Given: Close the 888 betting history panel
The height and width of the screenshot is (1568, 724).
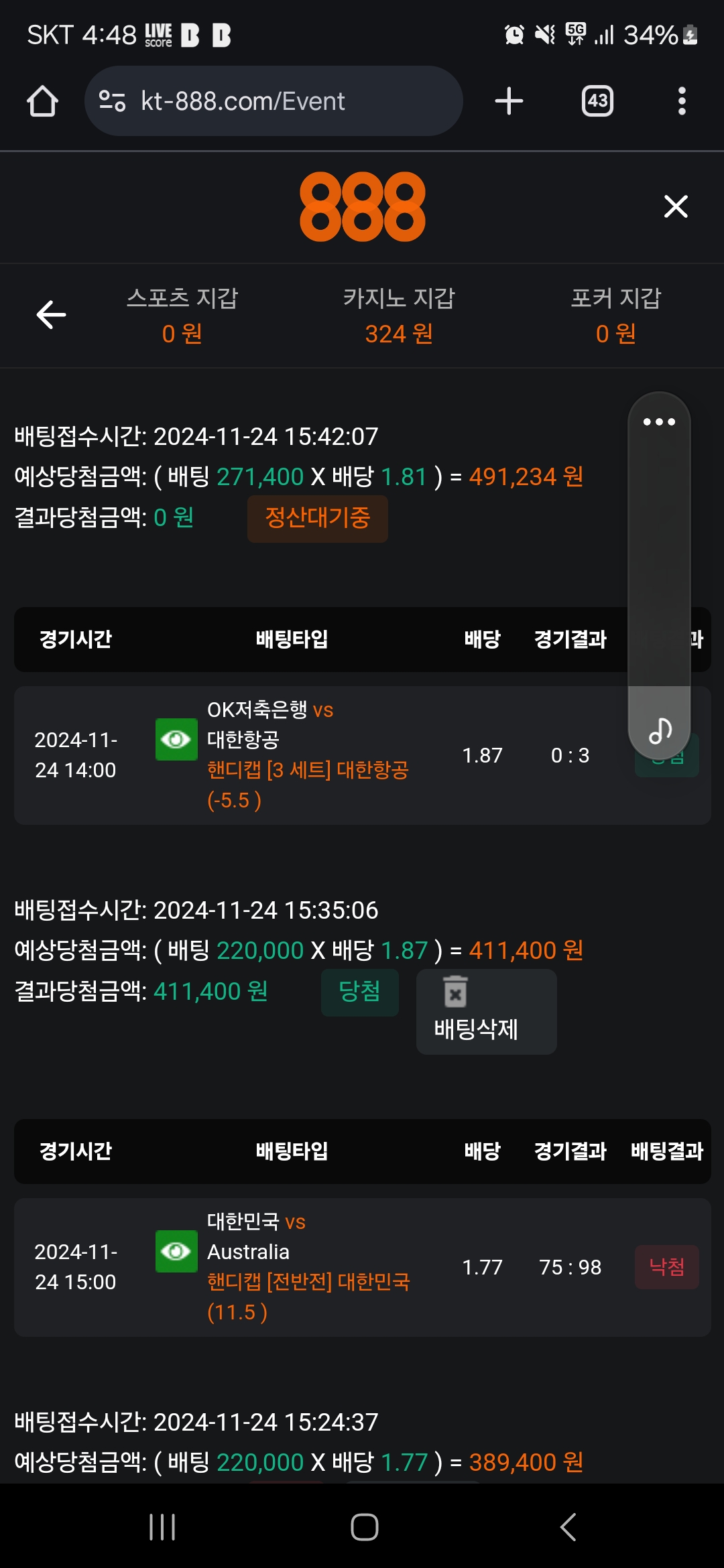Looking at the screenshot, I should coord(676,206).
